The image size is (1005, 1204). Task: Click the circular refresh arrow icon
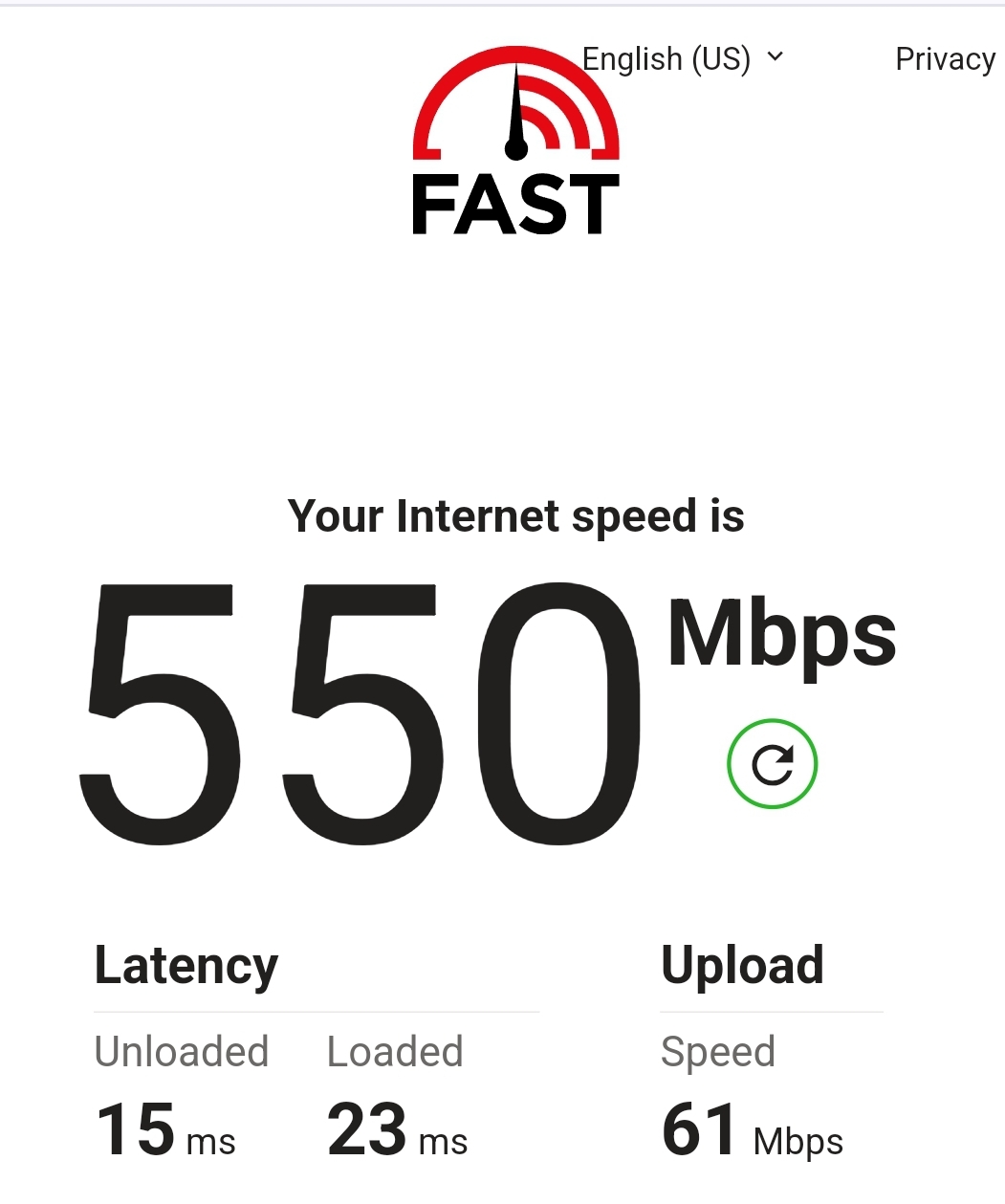(x=772, y=764)
